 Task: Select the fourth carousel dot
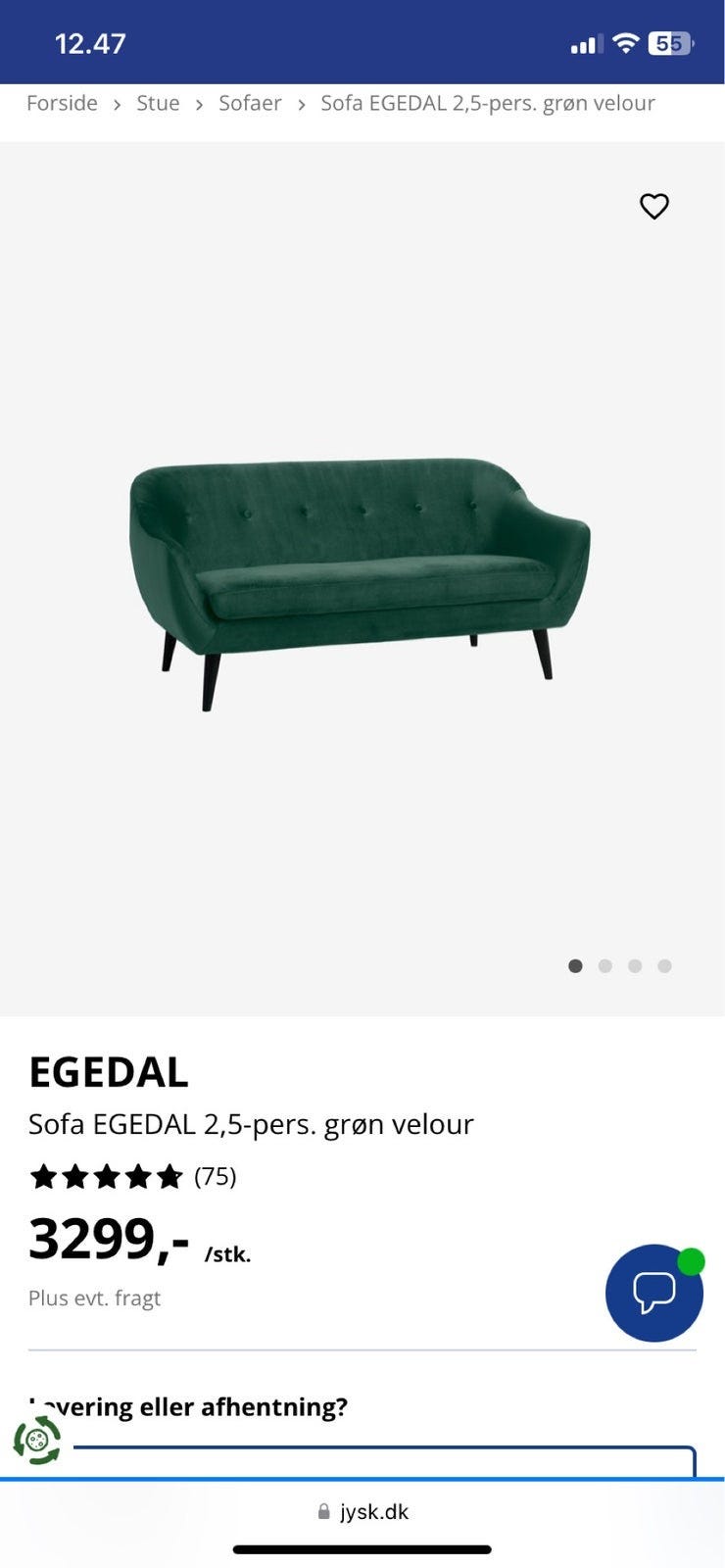tap(664, 965)
